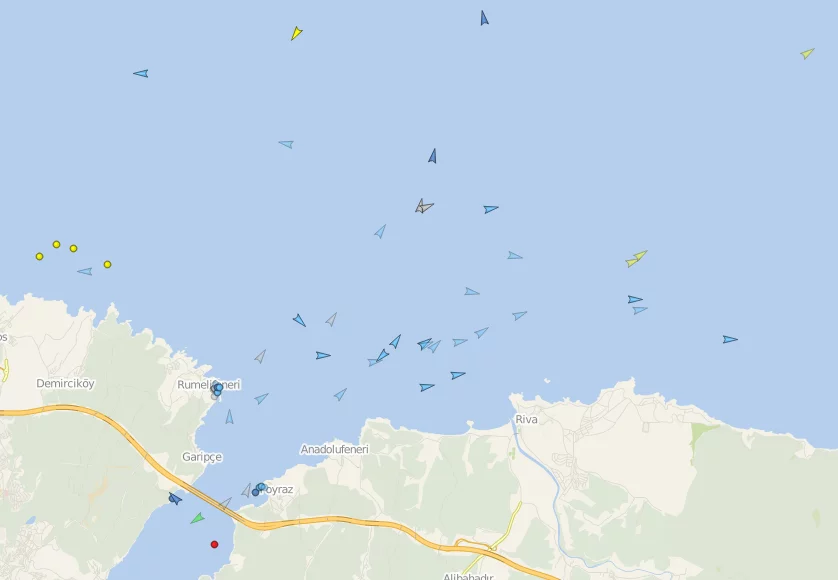Select the red circle marker in the strait
Image resolution: width=838 pixels, height=580 pixels.
[x=214, y=544]
